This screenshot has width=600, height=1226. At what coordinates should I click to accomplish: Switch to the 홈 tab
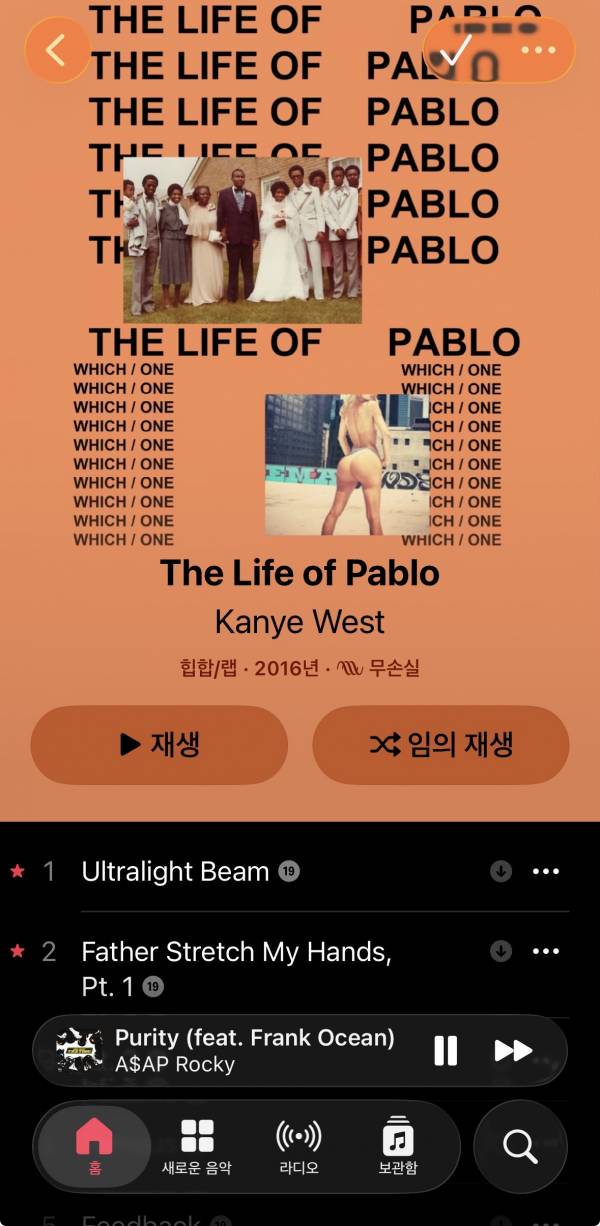coord(95,1146)
